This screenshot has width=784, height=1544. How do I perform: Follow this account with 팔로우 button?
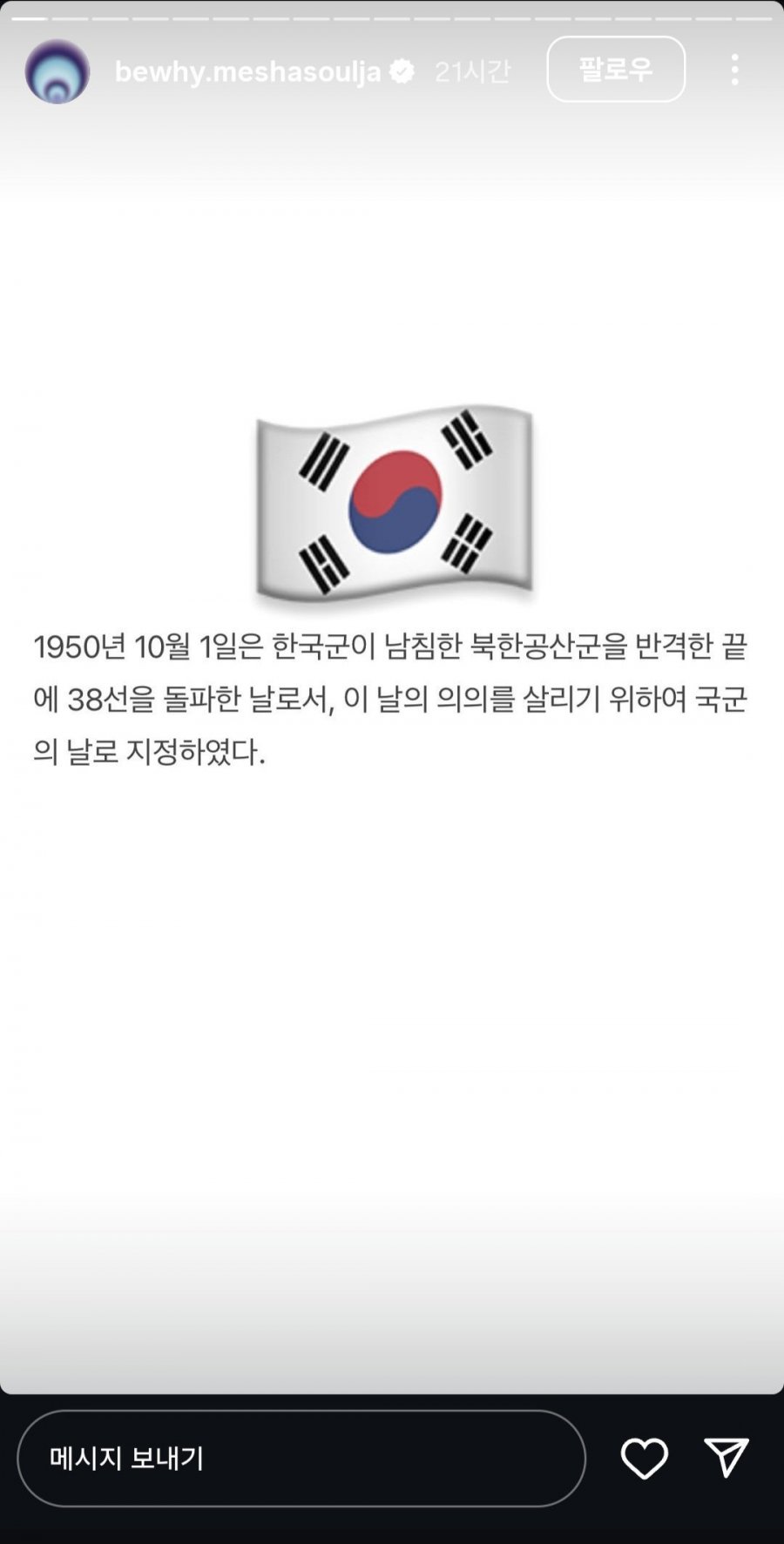click(616, 69)
